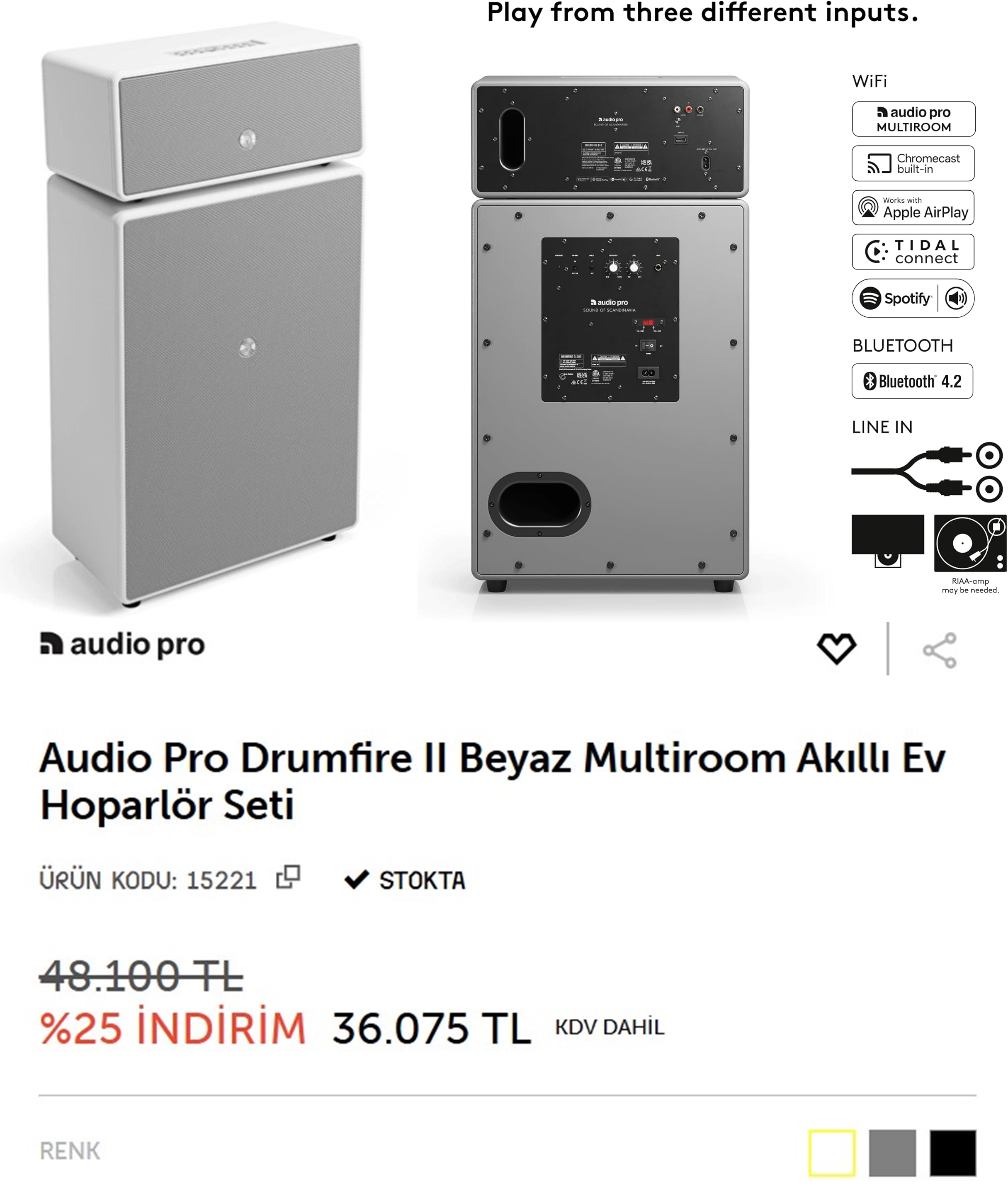Viewport: 1008px width, 1188px height.
Task: Pick the black color swatch
Action: 952,1153
